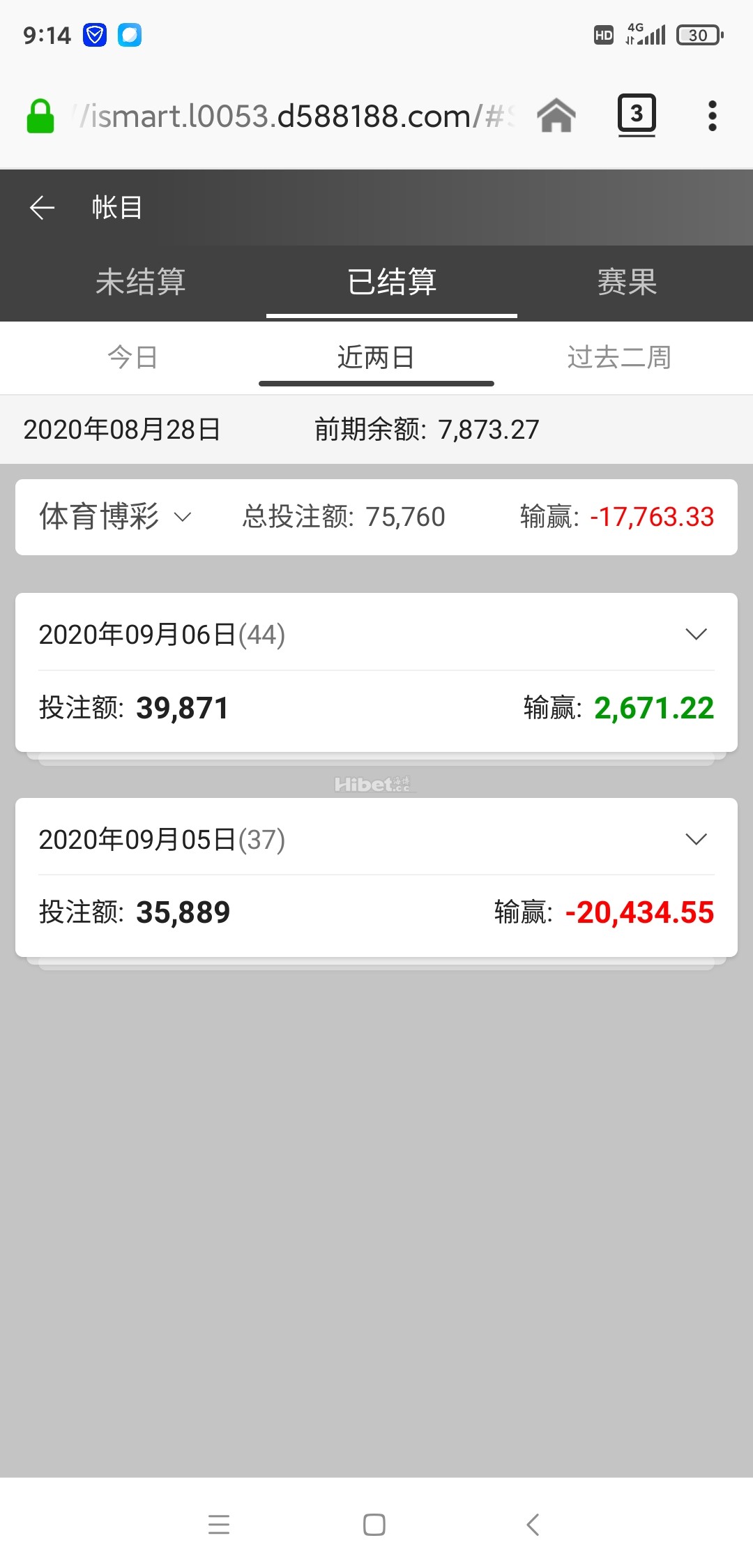Show 今日 records

(132, 358)
